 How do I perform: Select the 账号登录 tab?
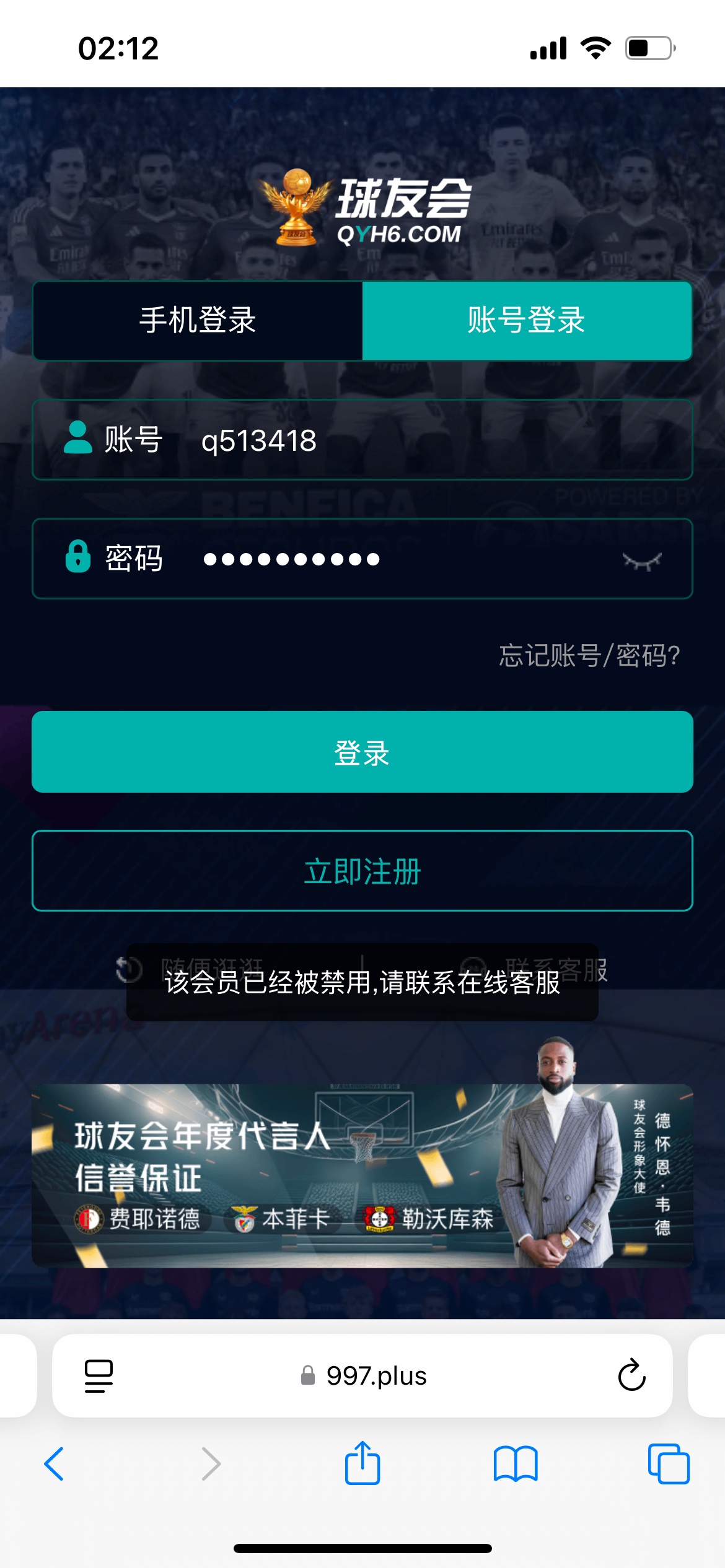(x=527, y=321)
